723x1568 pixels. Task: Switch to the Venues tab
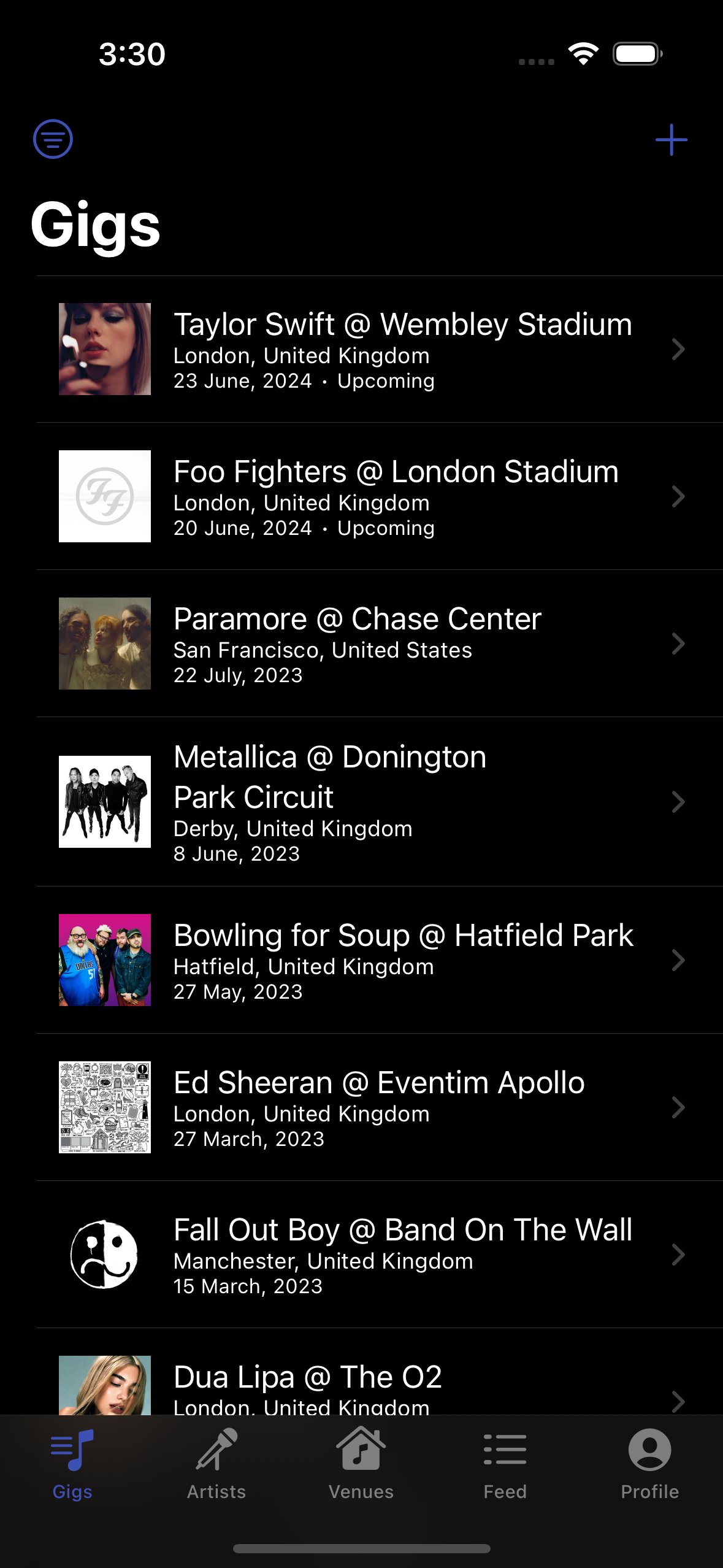pyautogui.click(x=361, y=1464)
